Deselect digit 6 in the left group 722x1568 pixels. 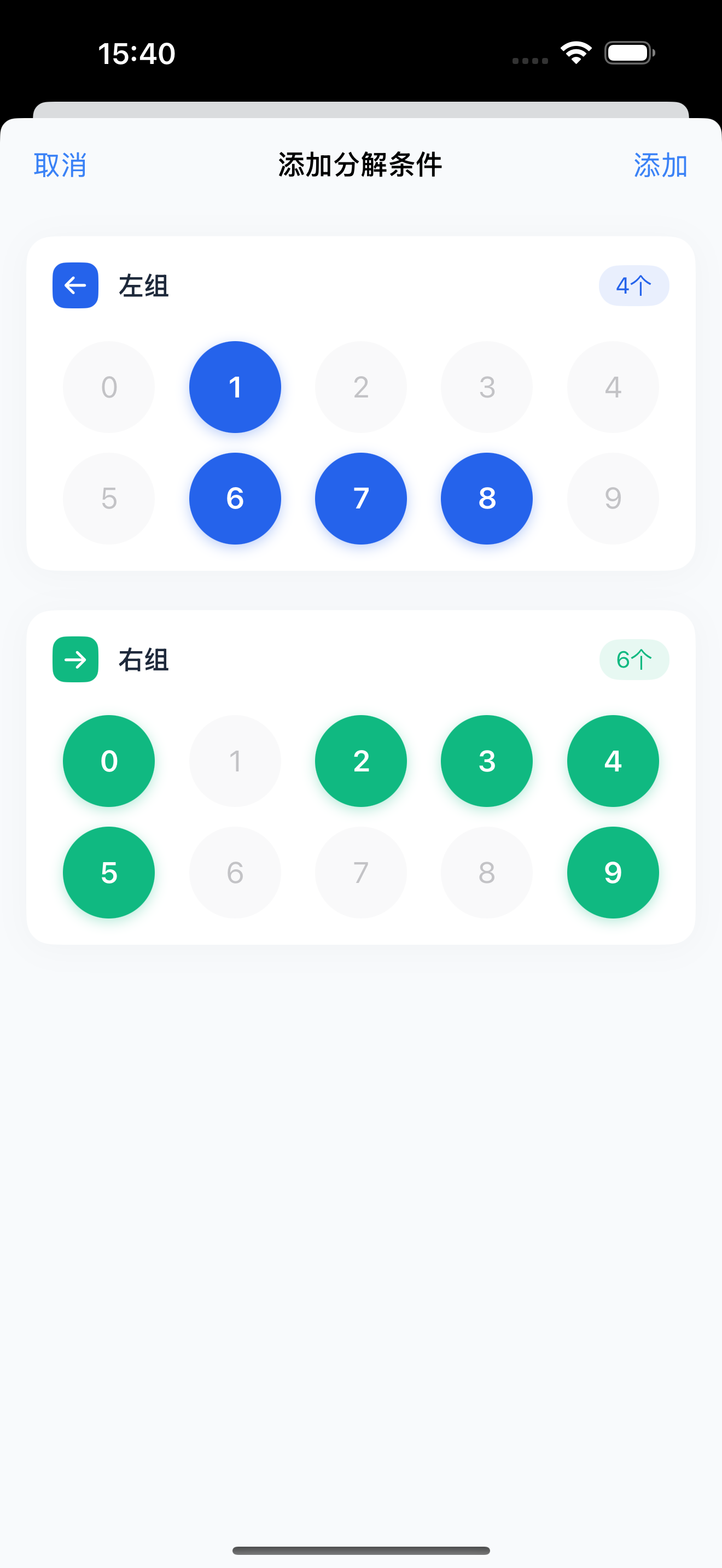click(235, 498)
